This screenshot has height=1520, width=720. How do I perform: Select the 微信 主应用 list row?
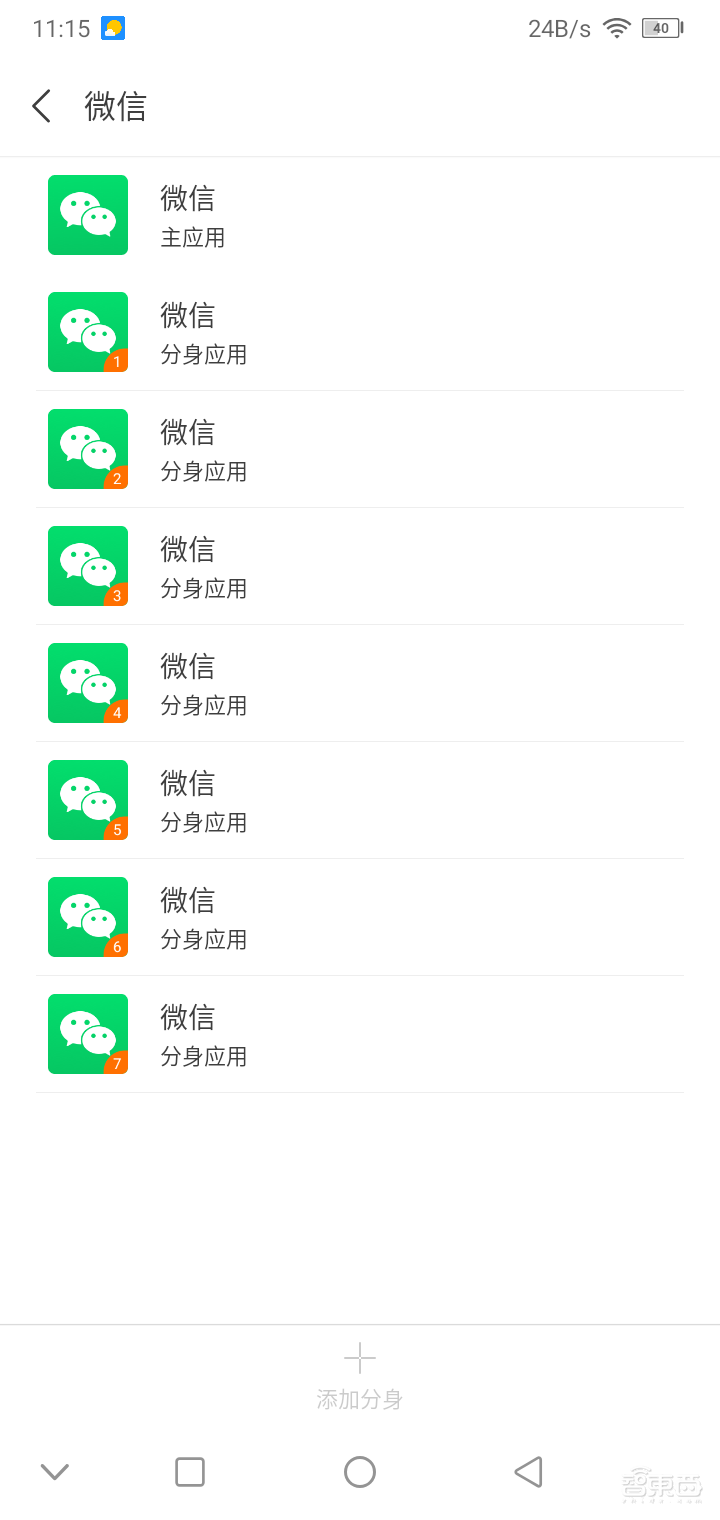[x=360, y=215]
